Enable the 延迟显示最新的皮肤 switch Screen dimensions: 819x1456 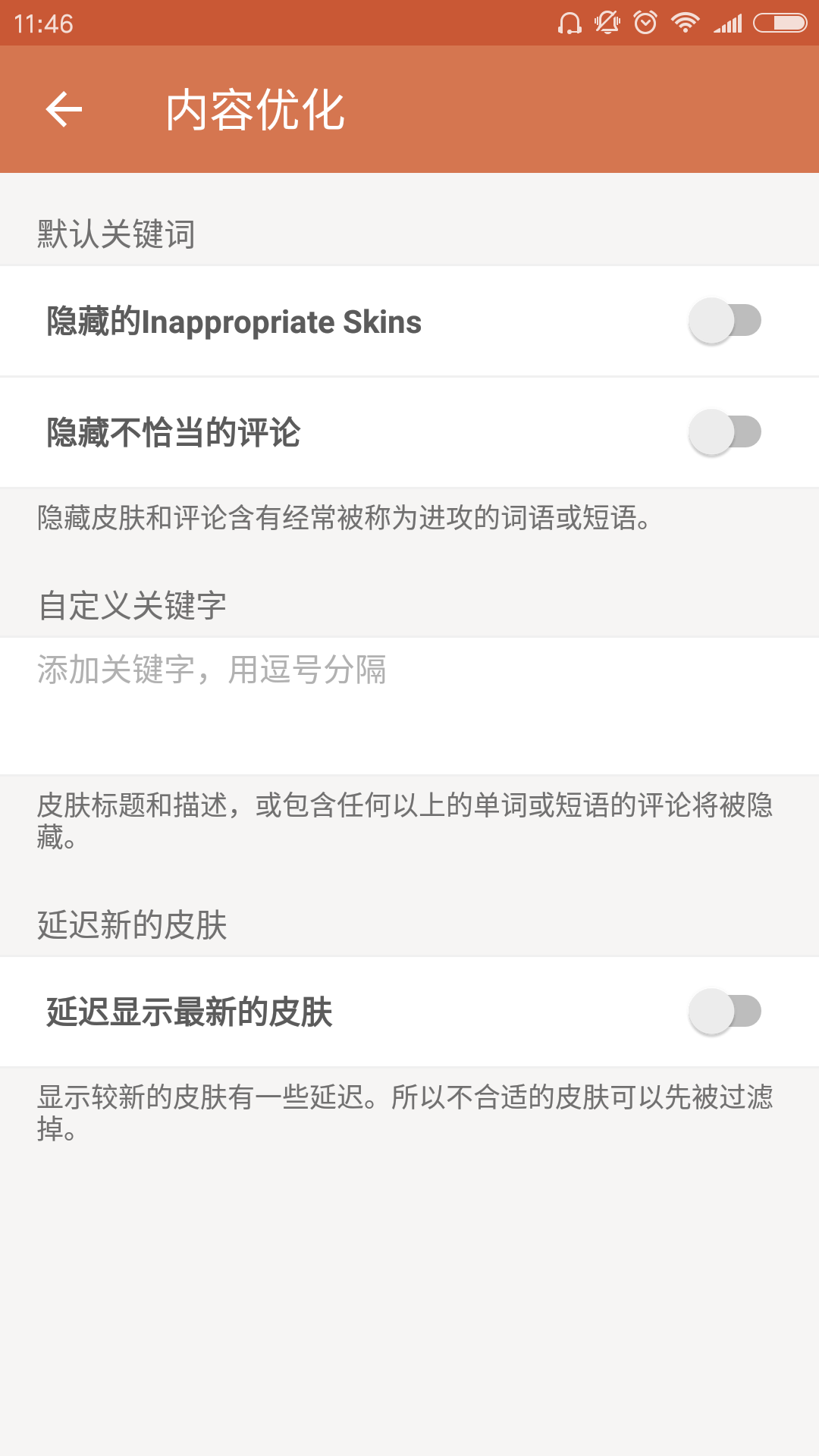click(724, 1012)
